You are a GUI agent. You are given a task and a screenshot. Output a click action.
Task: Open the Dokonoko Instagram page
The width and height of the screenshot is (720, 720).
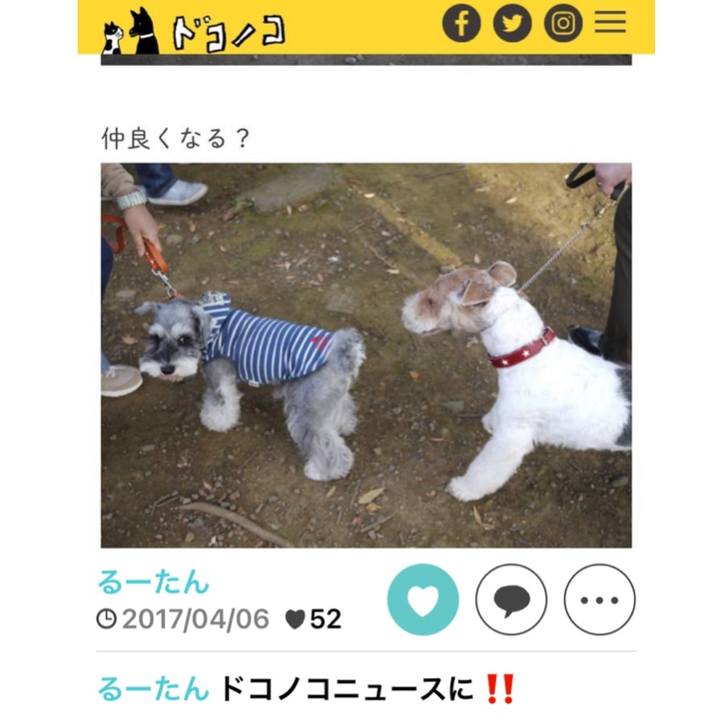tap(563, 24)
